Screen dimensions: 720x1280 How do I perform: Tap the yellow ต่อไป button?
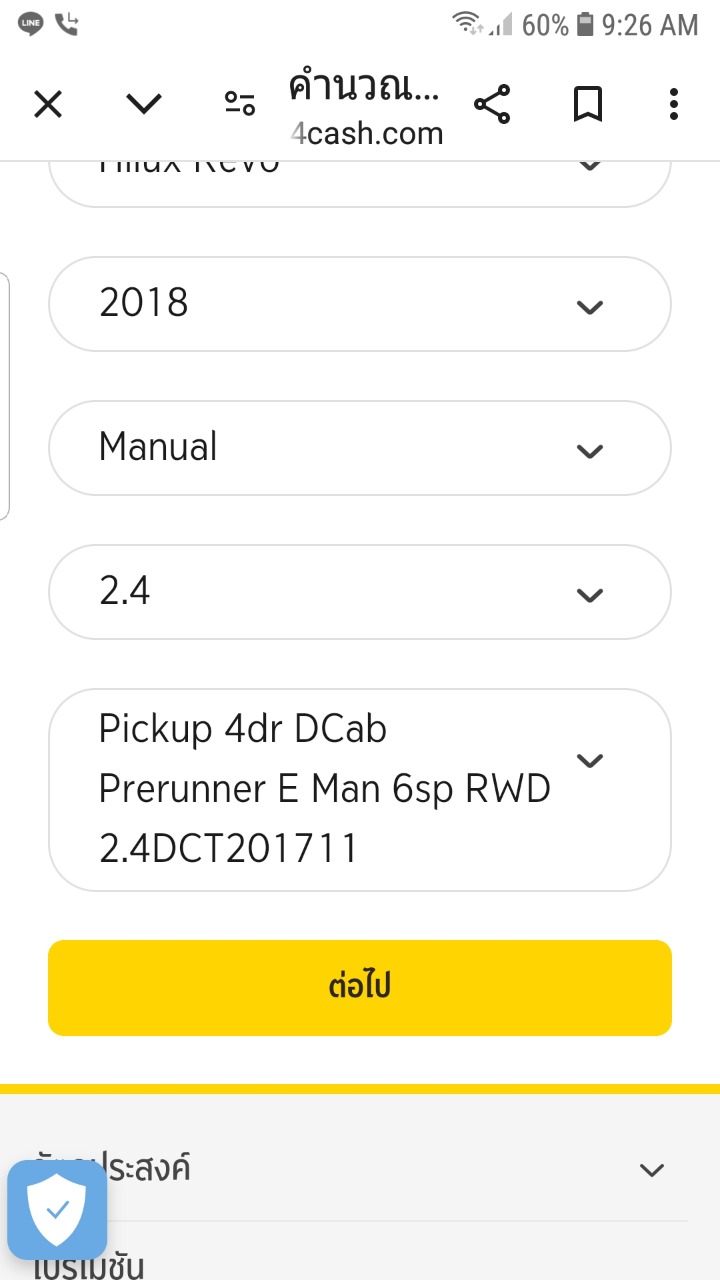[x=359, y=988]
